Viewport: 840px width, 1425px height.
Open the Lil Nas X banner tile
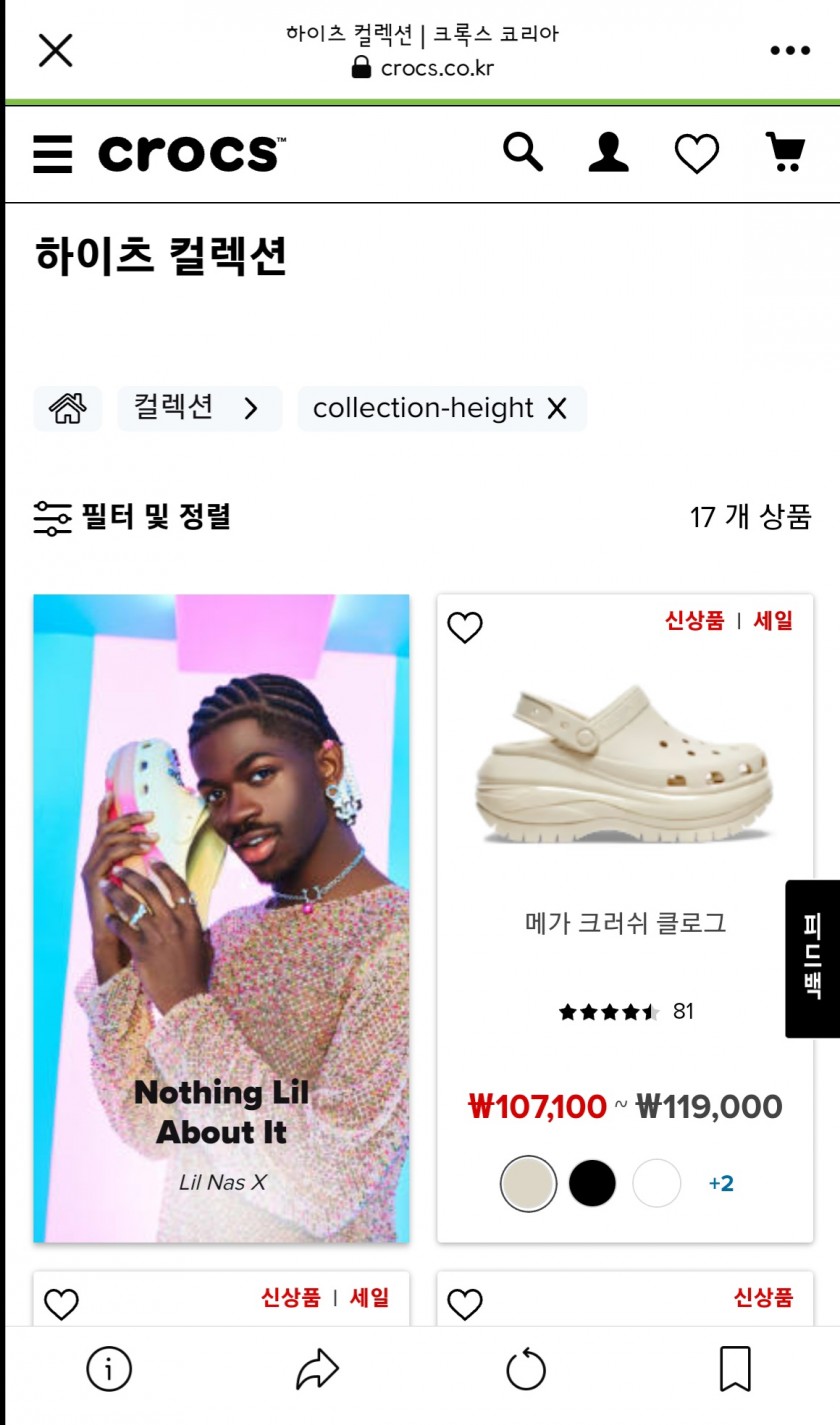coord(221,918)
